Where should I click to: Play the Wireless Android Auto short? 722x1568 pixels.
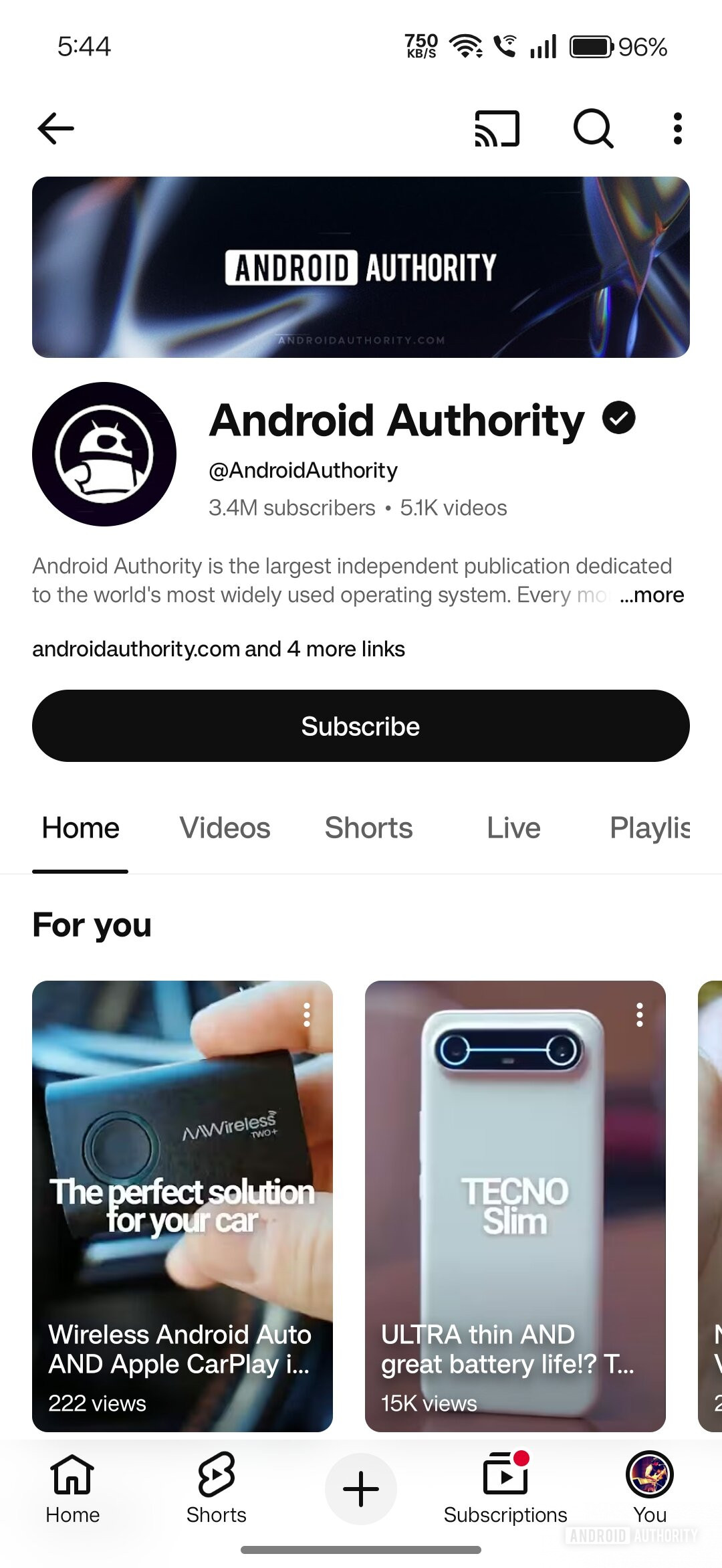coord(182,1204)
